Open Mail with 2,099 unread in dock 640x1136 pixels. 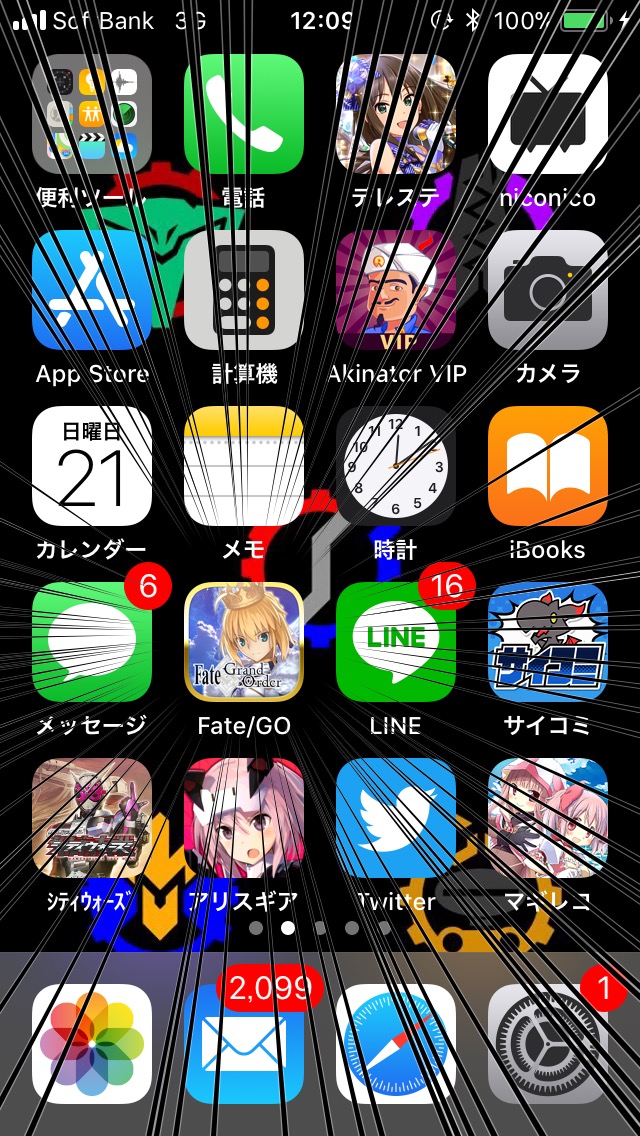tap(244, 1044)
